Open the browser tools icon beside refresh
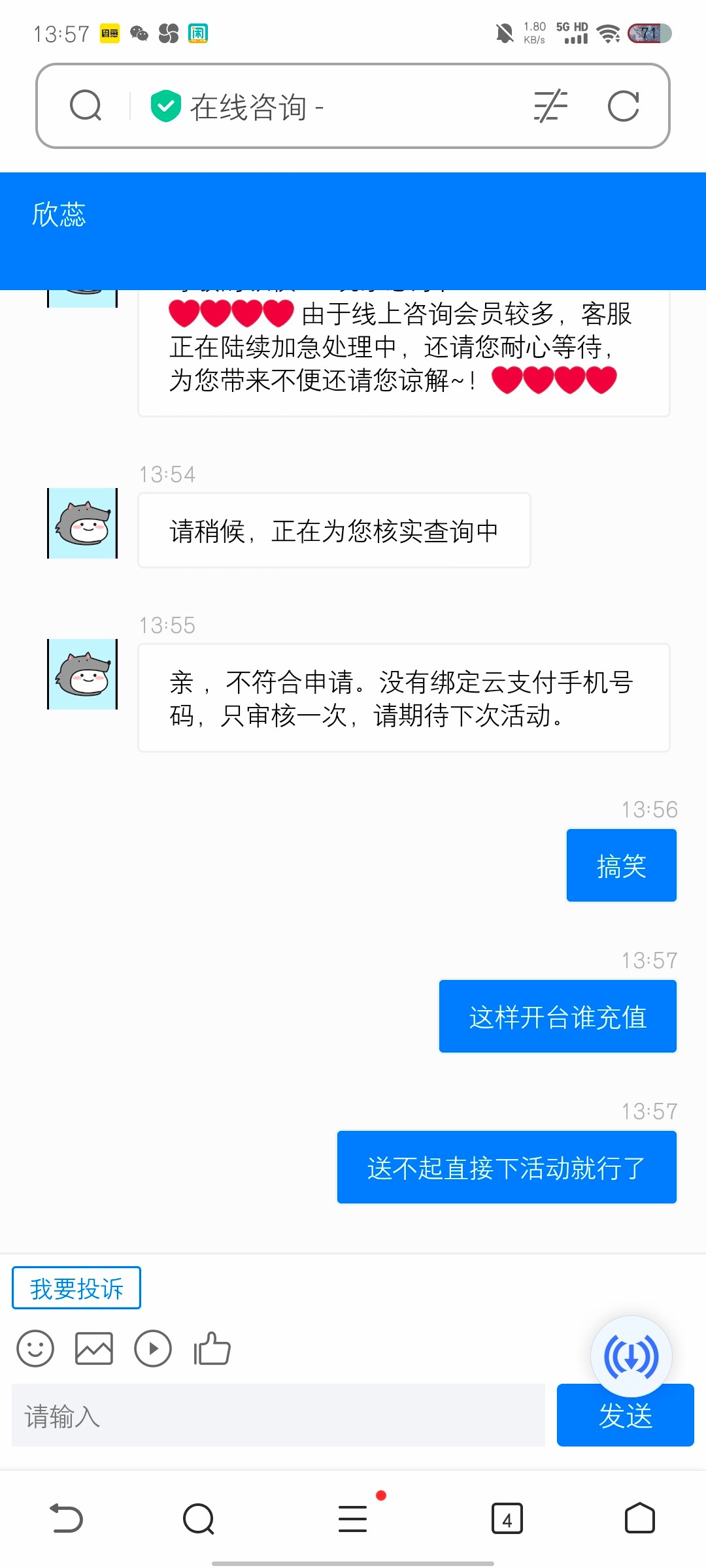 tap(550, 106)
